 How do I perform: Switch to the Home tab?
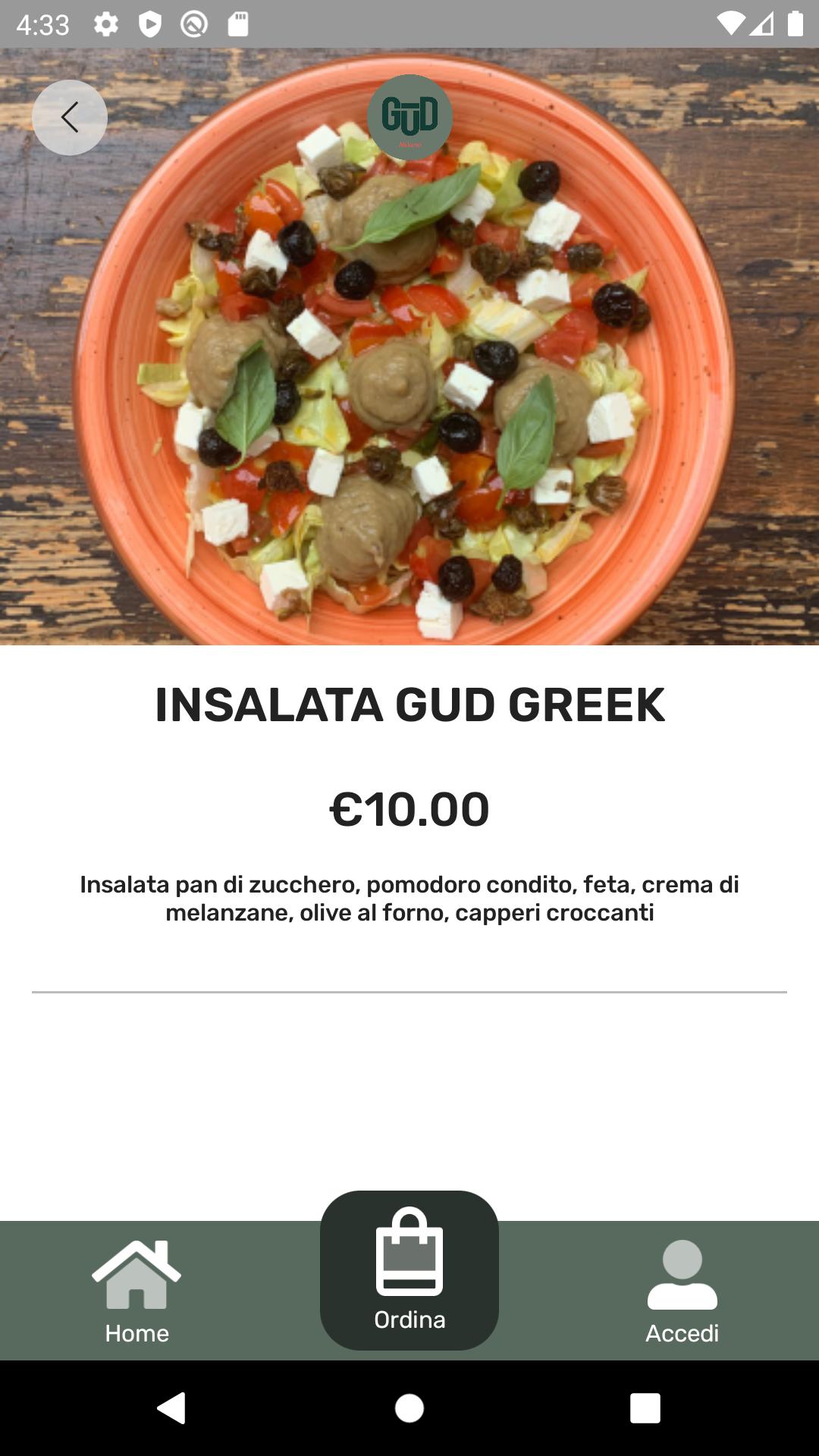coord(136,1291)
